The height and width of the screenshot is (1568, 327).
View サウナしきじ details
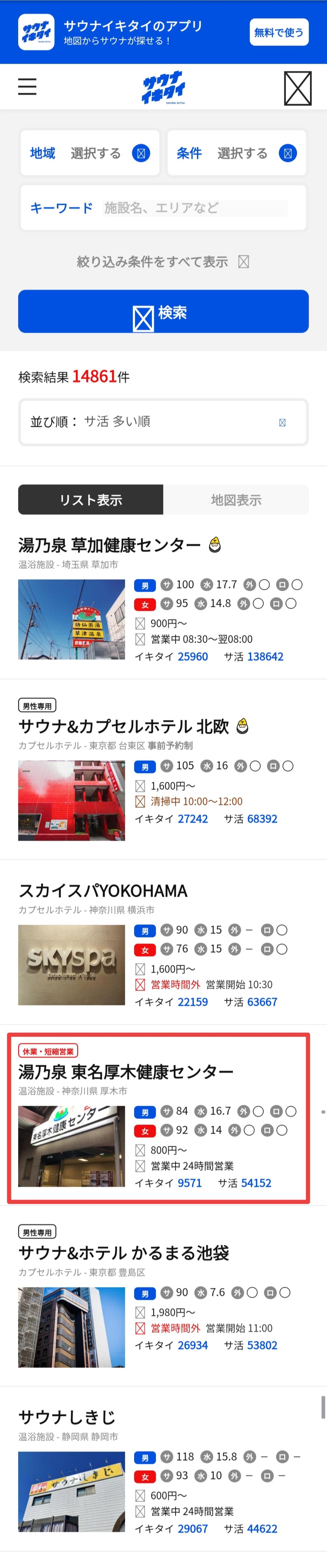67,1417
